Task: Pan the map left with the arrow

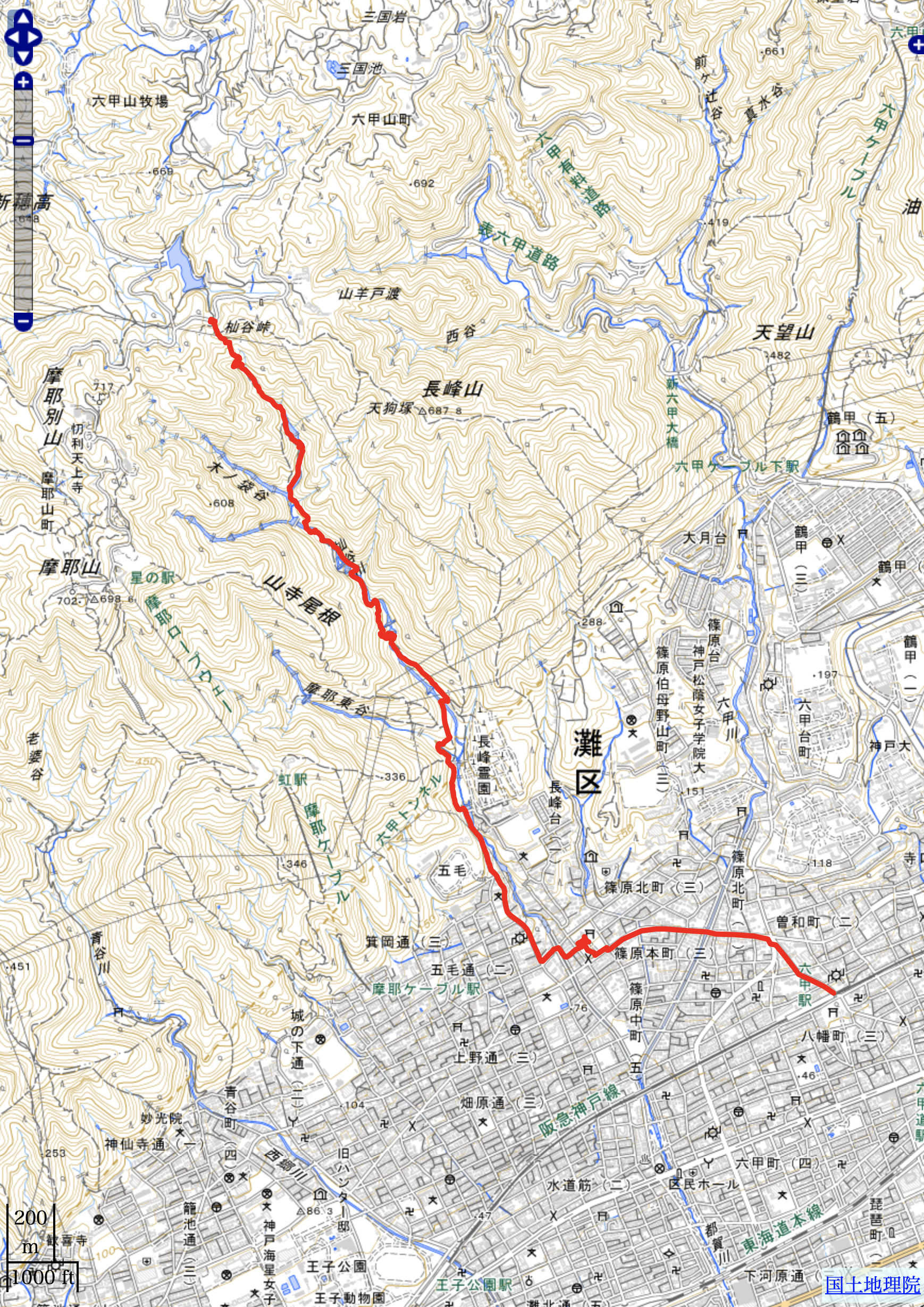Action: pos(11,38)
